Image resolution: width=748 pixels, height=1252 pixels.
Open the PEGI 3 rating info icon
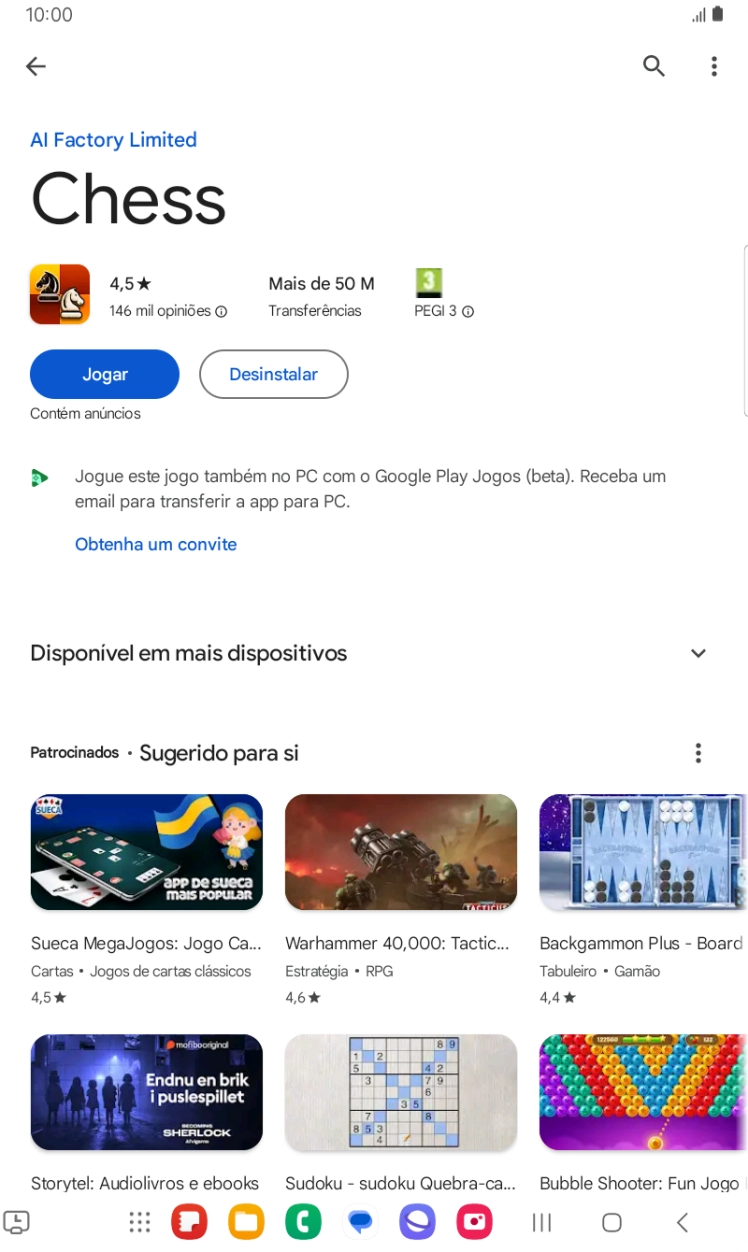point(467,311)
